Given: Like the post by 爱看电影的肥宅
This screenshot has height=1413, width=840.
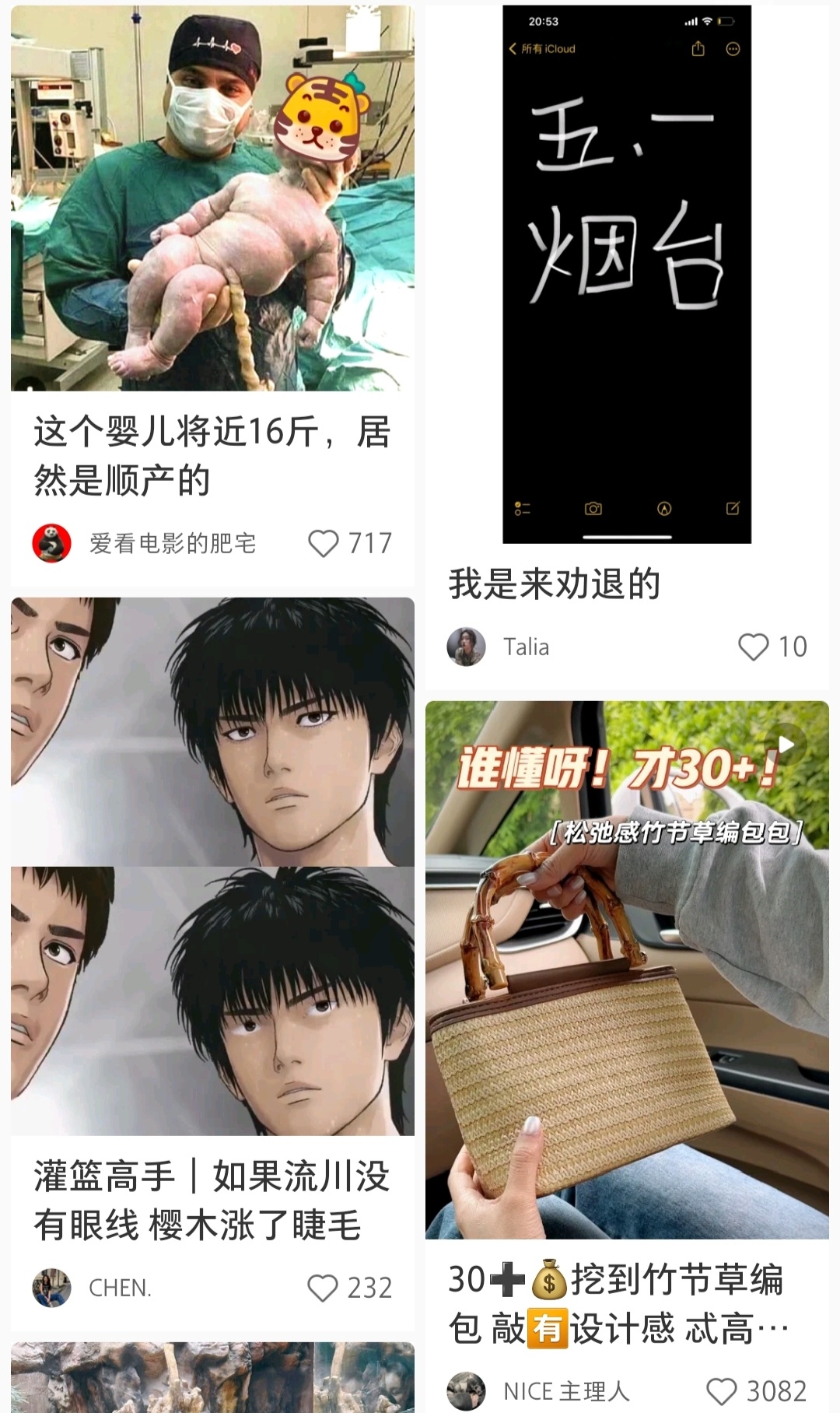Looking at the screenshot, I should [x=324, y=543].
